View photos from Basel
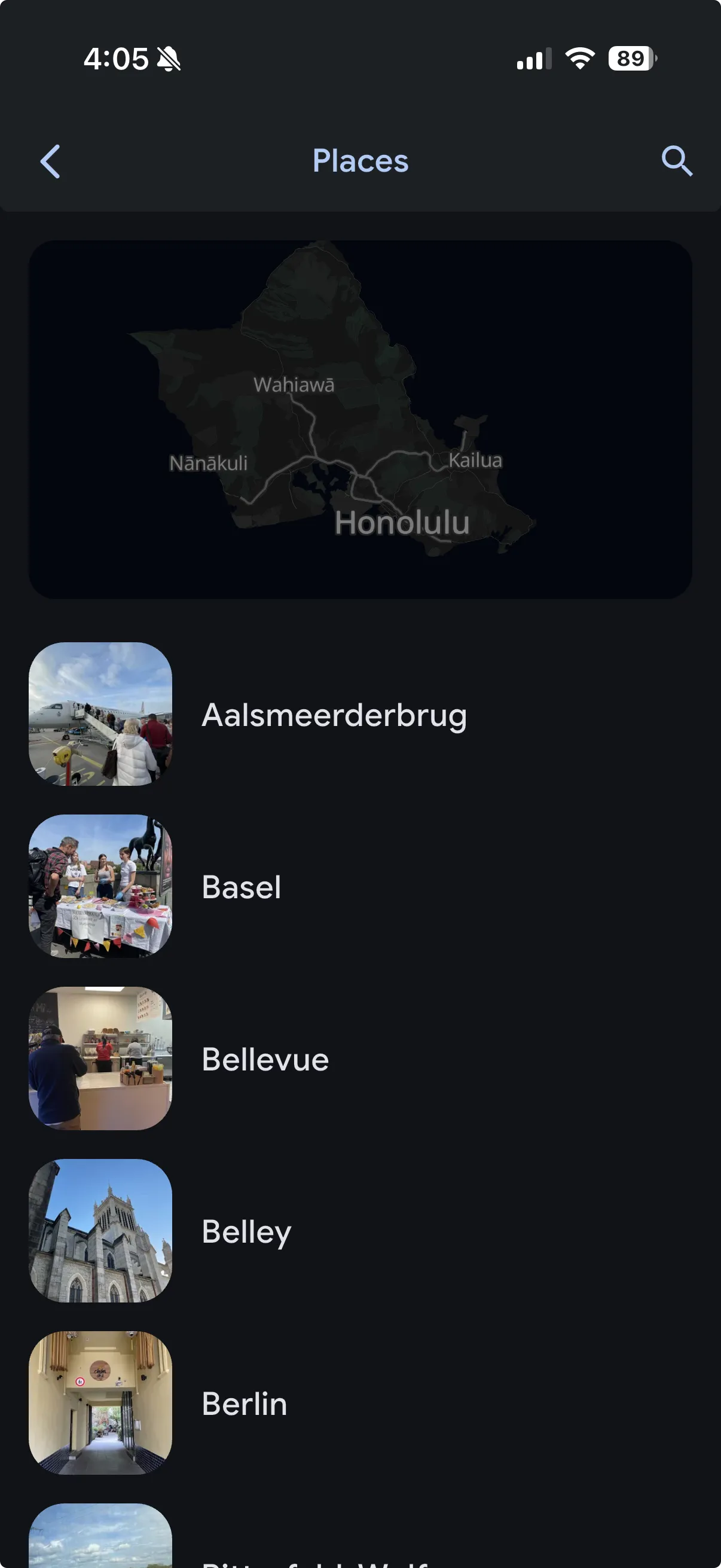721x1568 pixels. pos(242,887)
